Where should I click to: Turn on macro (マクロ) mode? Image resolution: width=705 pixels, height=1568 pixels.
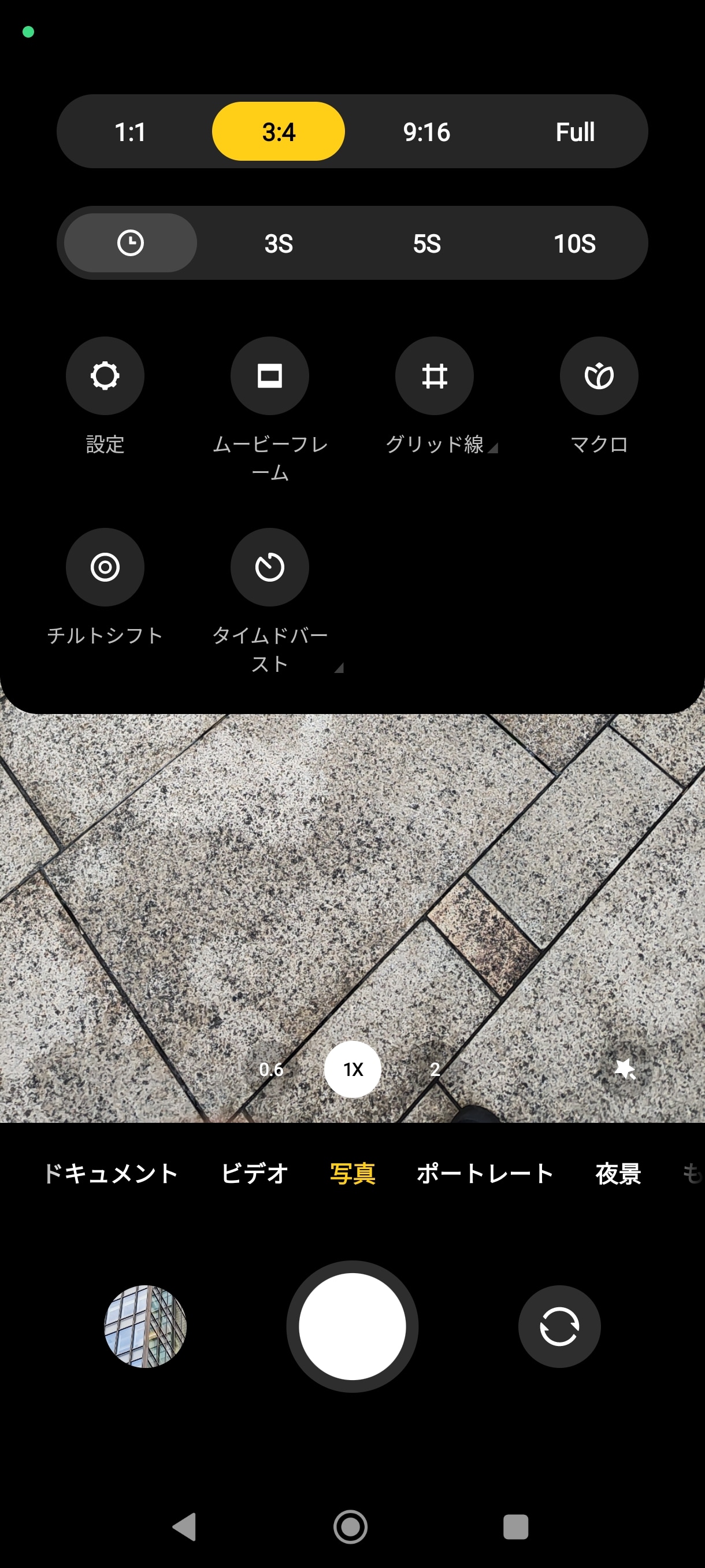(599, 376)
